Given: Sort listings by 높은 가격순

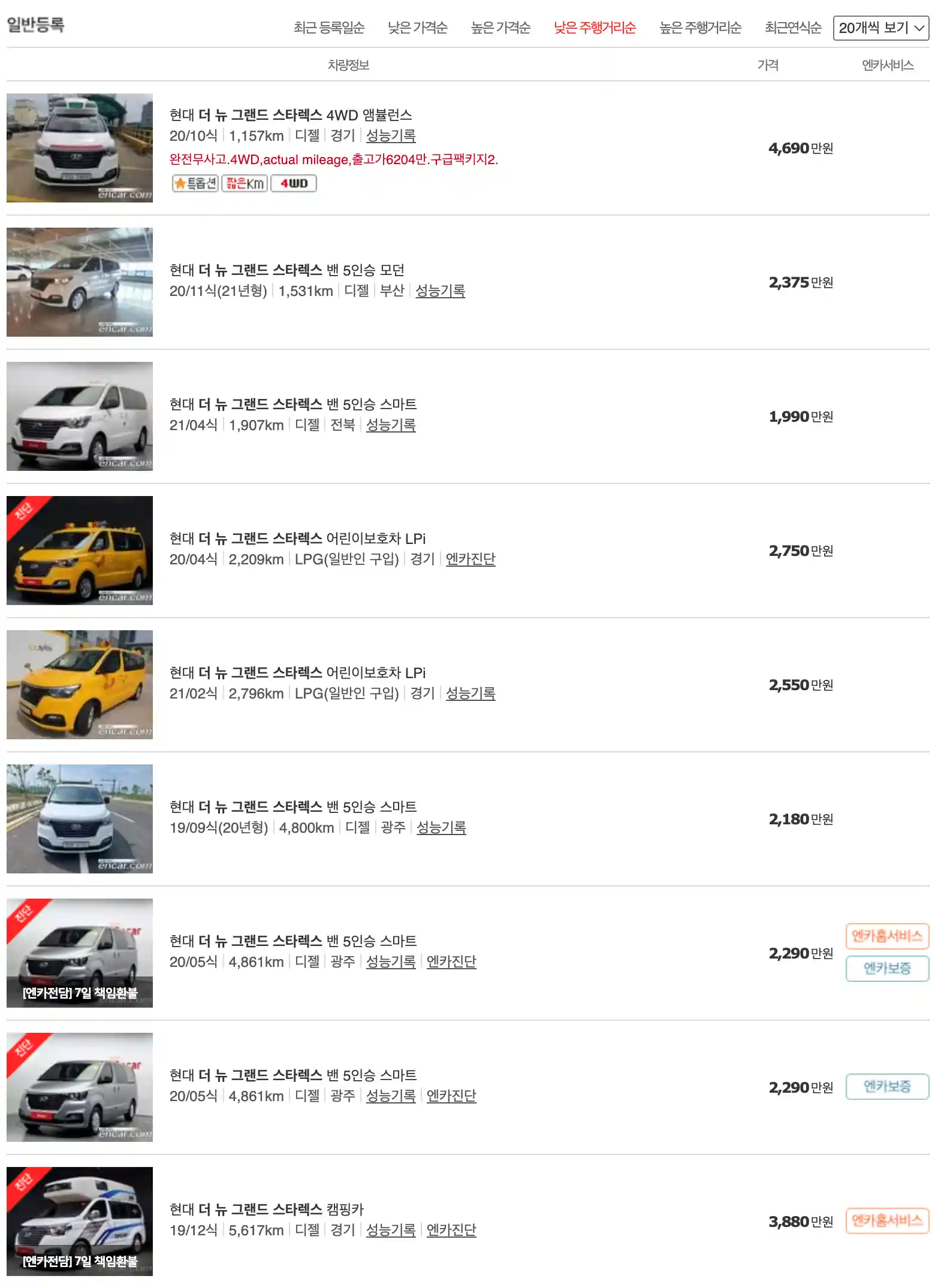Looking at the screenshot, I should point(500,28).
